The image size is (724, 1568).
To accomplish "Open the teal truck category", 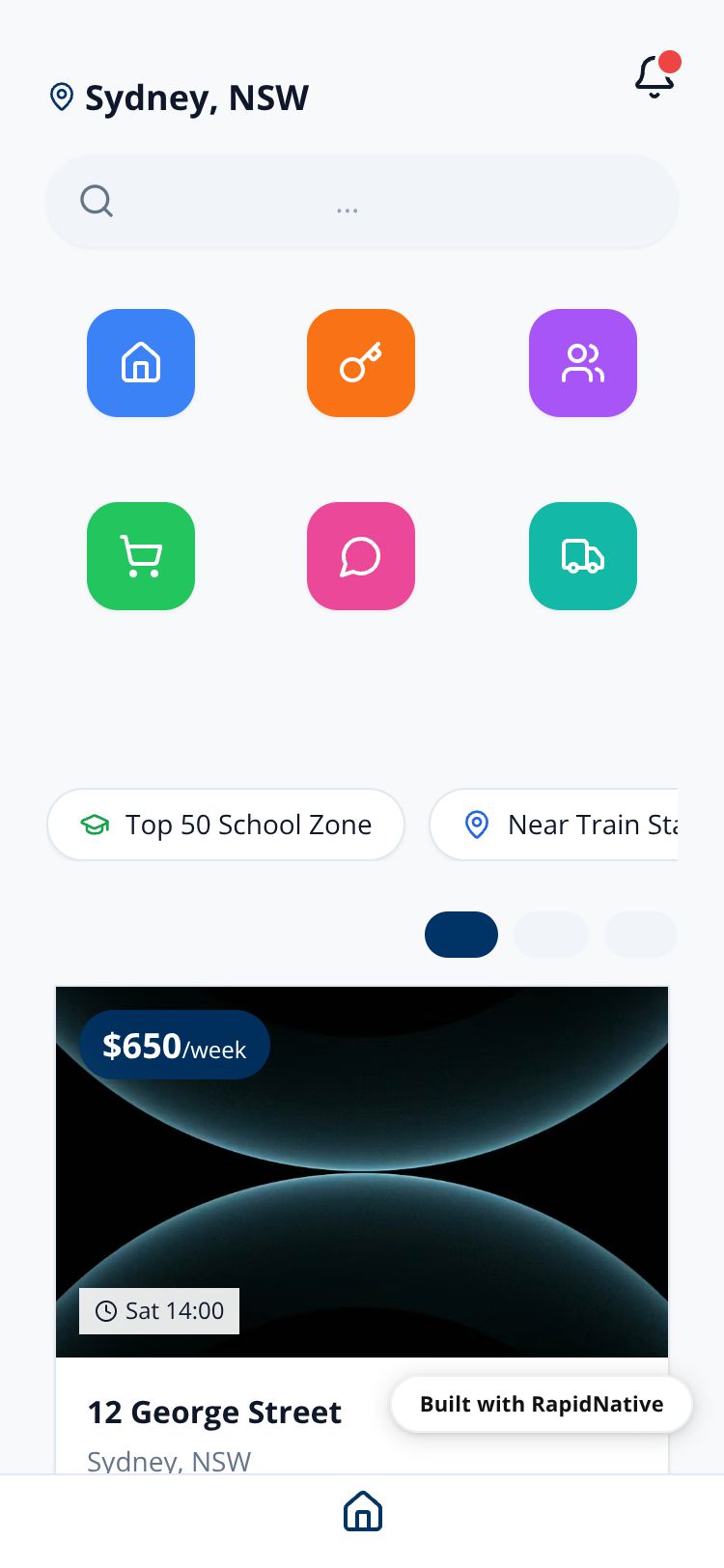I will pos(583,556).
